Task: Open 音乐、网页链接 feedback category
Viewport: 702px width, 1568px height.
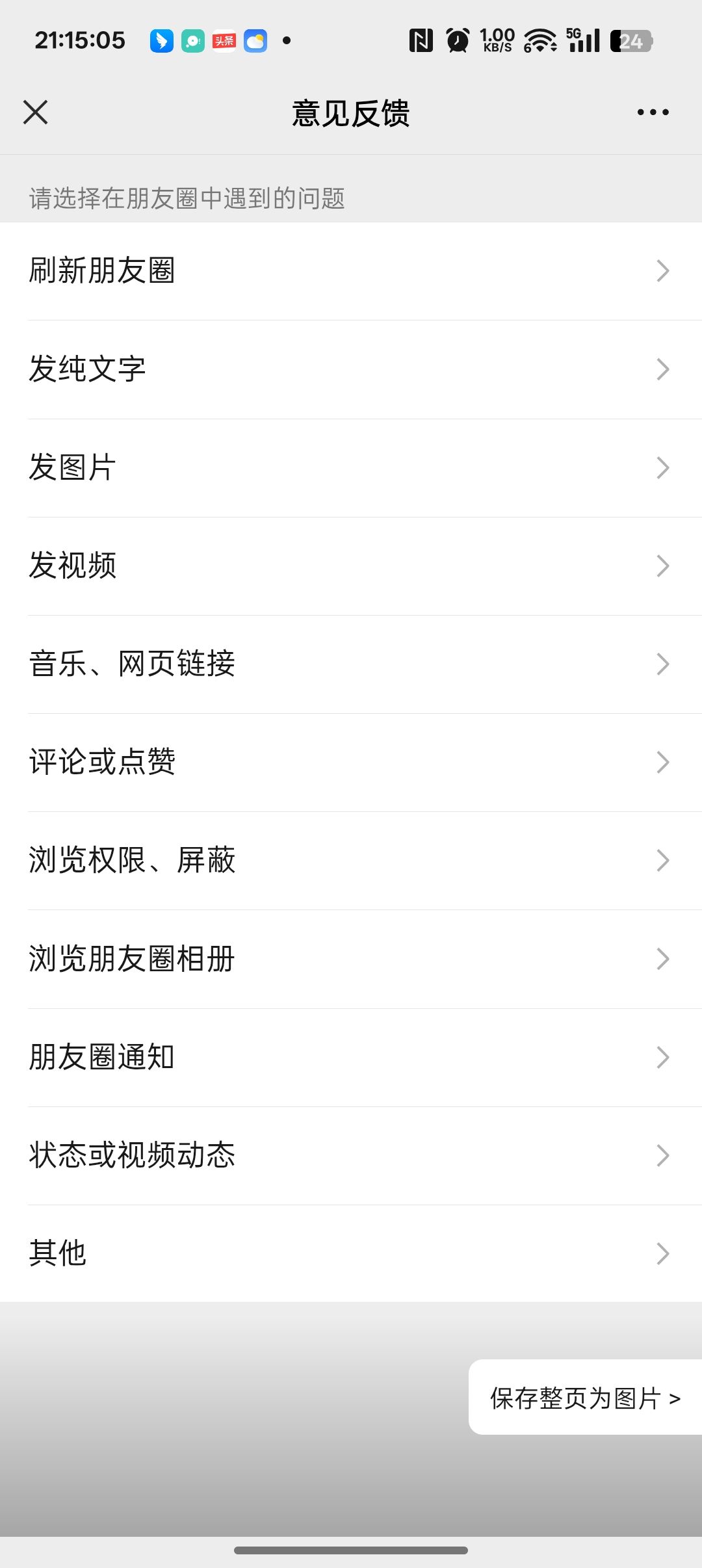Action: [351, 664]
